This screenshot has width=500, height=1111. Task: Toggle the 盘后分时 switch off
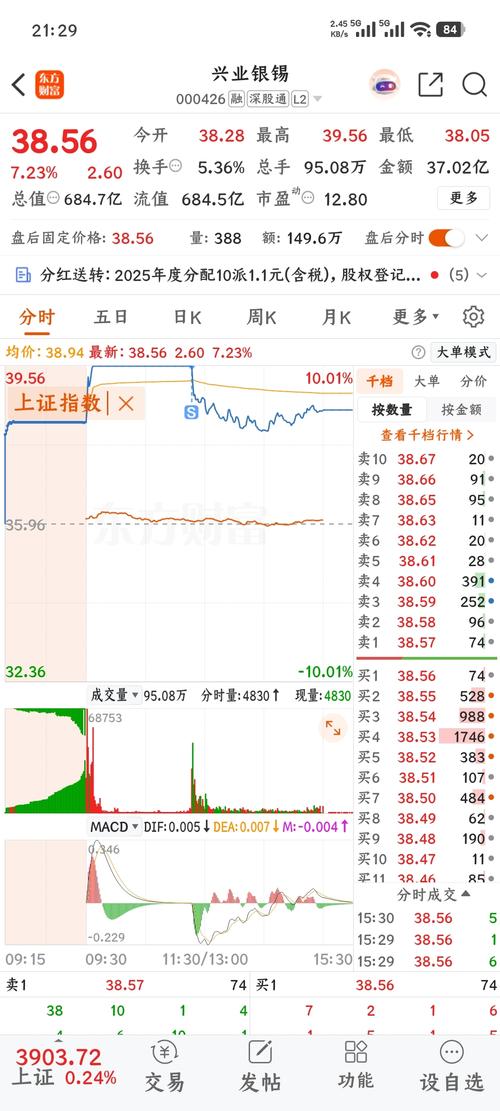pos(446,238)
